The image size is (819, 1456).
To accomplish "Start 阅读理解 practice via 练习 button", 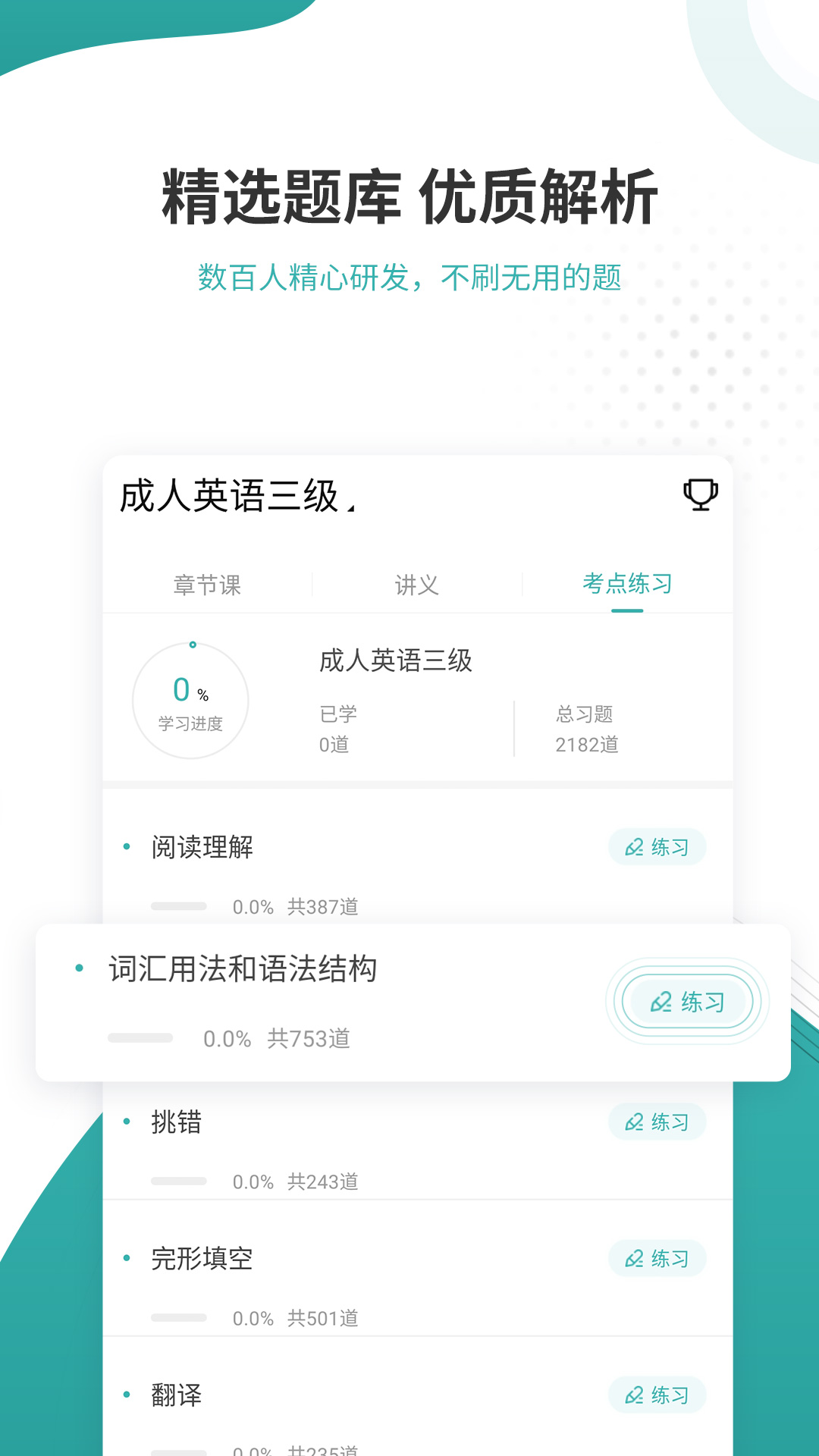I will pyautogui.click(x=657, y=847).
